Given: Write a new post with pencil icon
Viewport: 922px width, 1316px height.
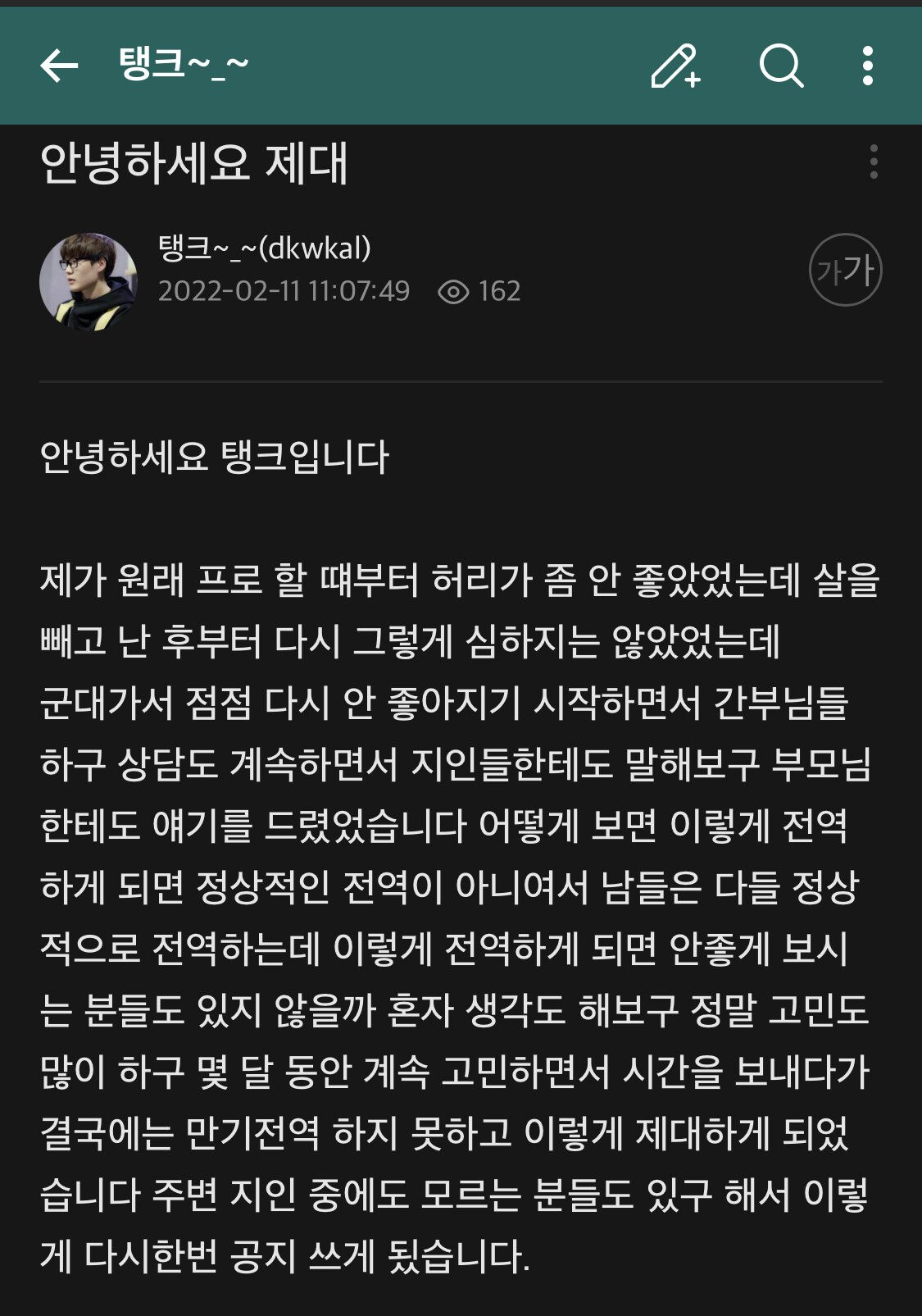Looking at the screenshot, I should [674, 66].
